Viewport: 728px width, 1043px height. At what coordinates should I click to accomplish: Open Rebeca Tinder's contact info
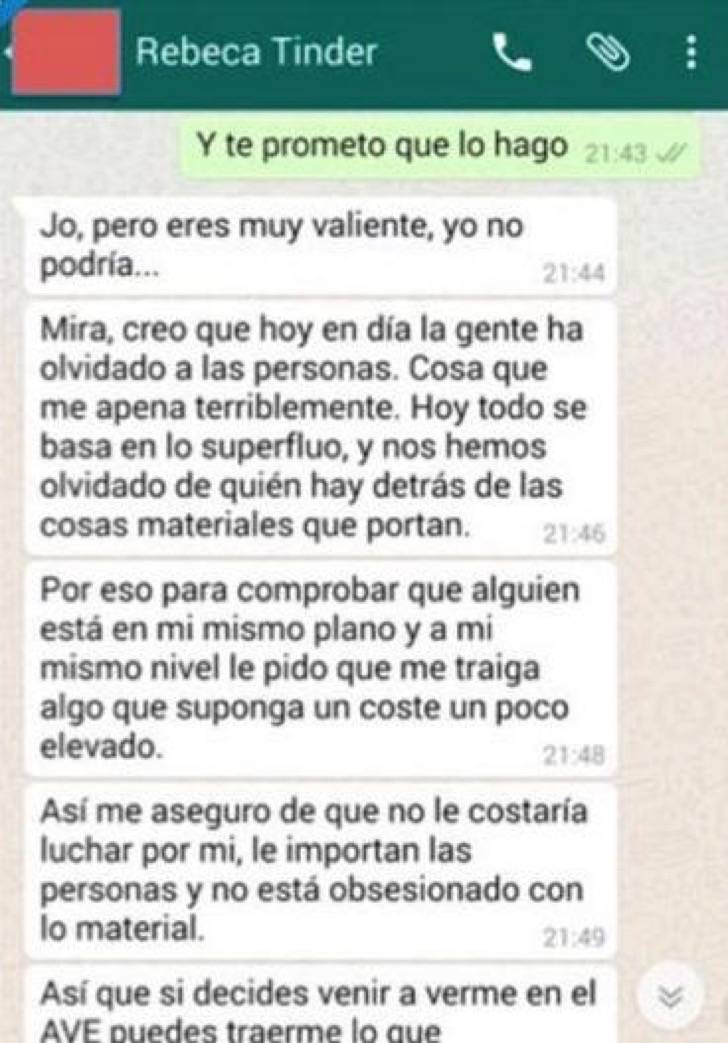(256, 52)
